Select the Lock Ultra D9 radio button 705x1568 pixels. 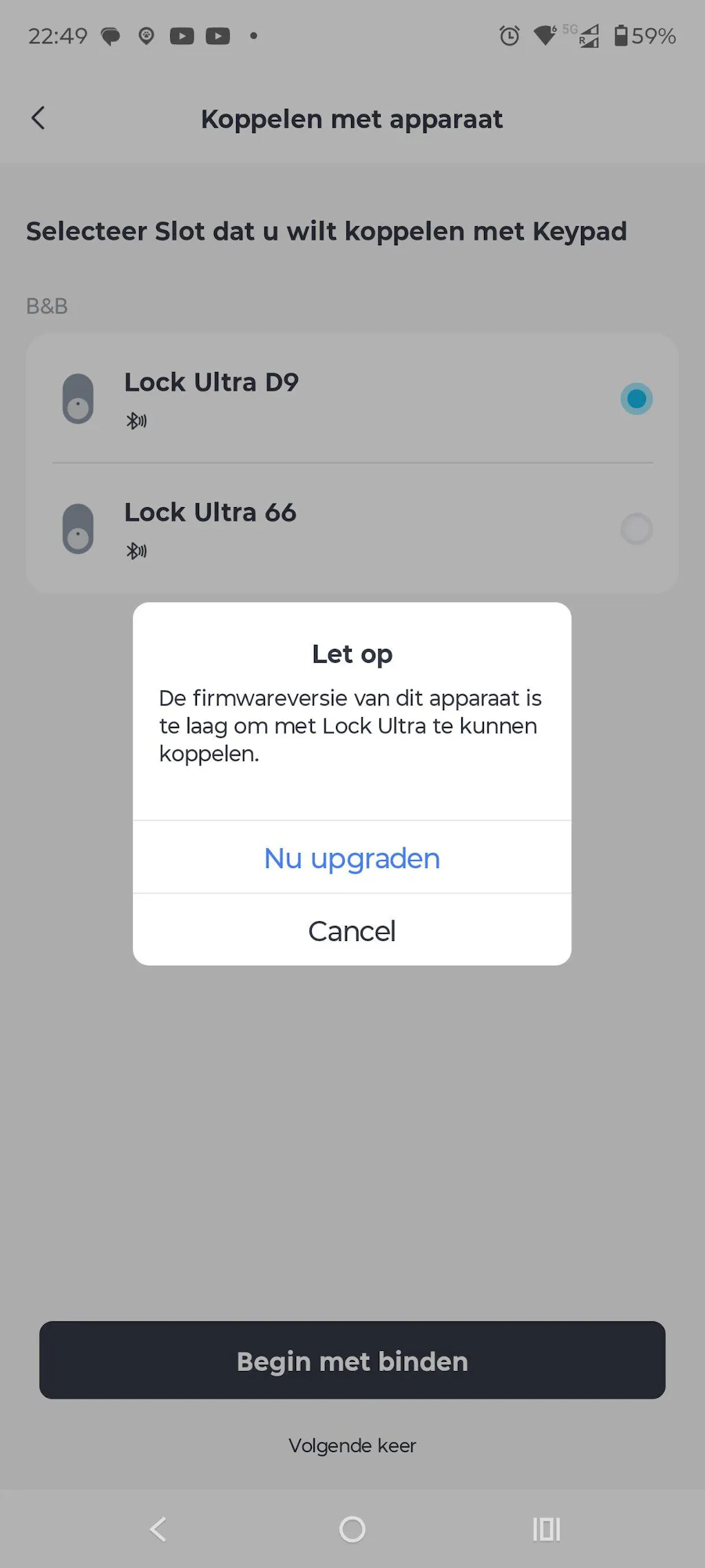(x=636, y=399)
